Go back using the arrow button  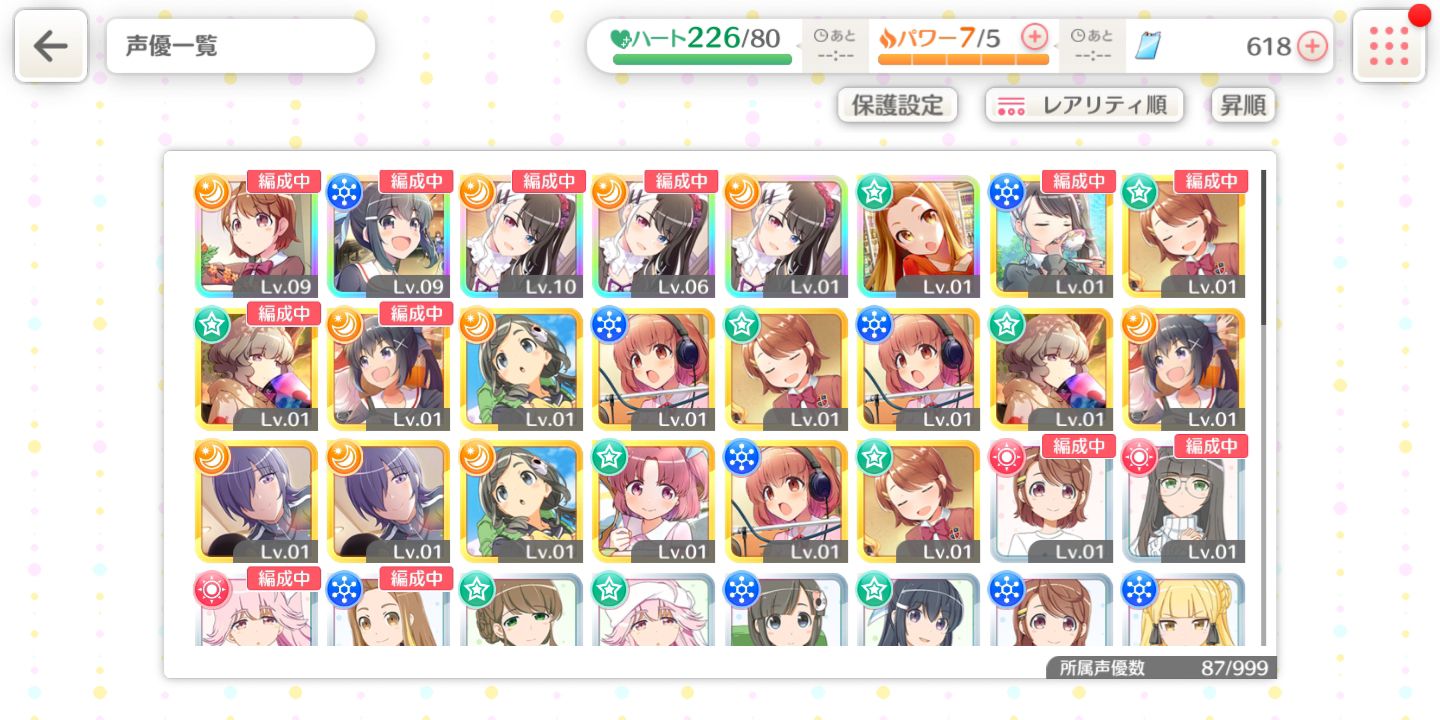pyautogui.click(x=50, y=46)
